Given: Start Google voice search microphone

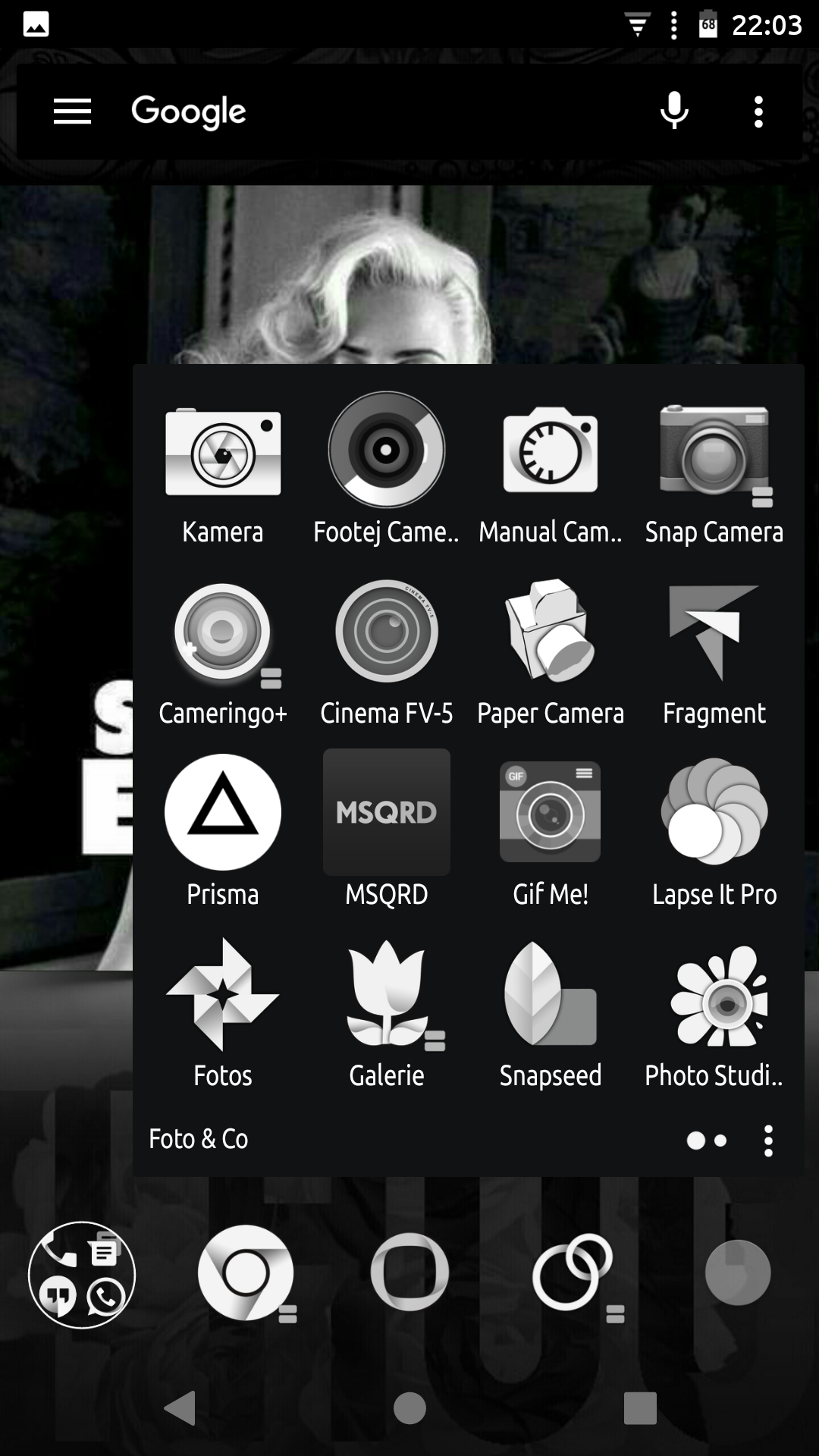Looking at the screenshot, I should (x=673, y=111).
